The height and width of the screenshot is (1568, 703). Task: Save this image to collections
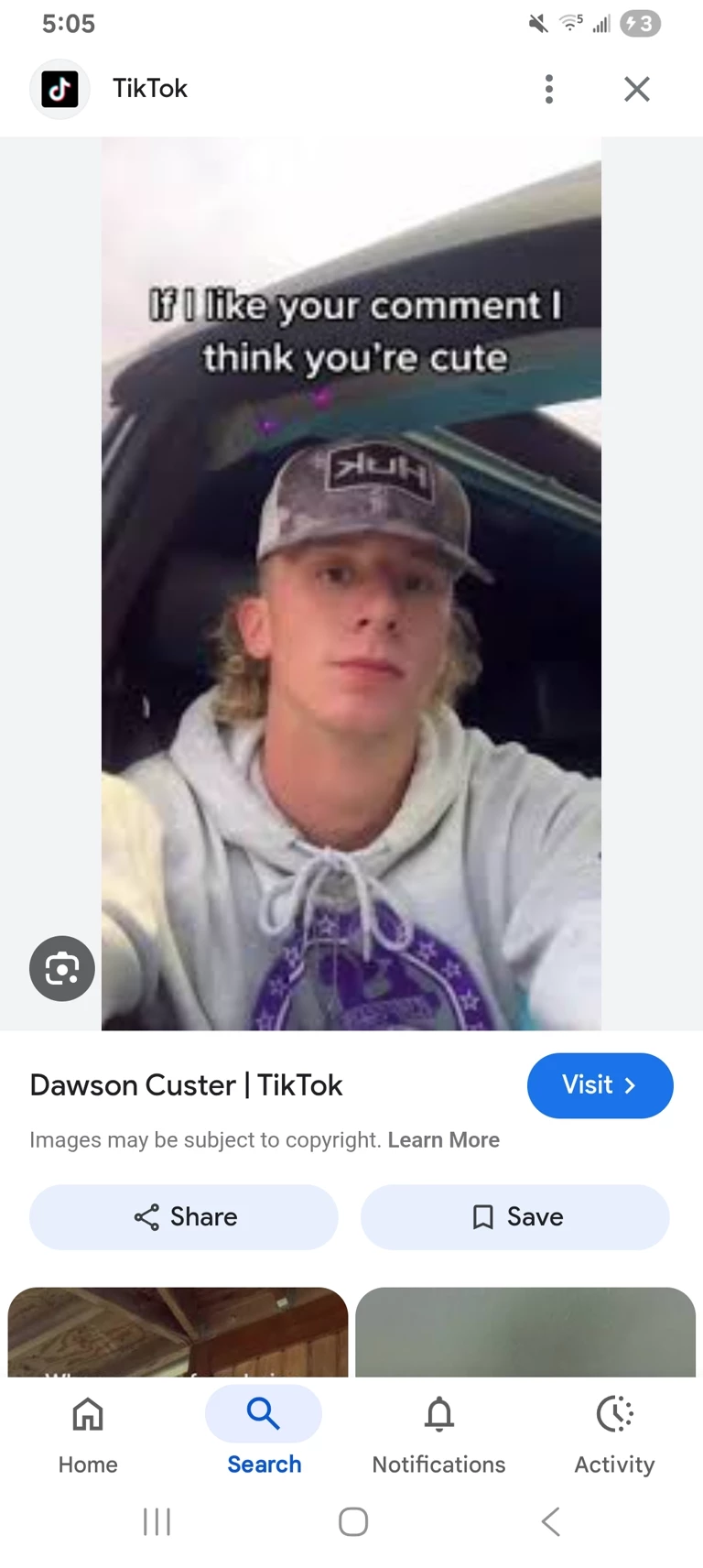[x=515, y=1217]
